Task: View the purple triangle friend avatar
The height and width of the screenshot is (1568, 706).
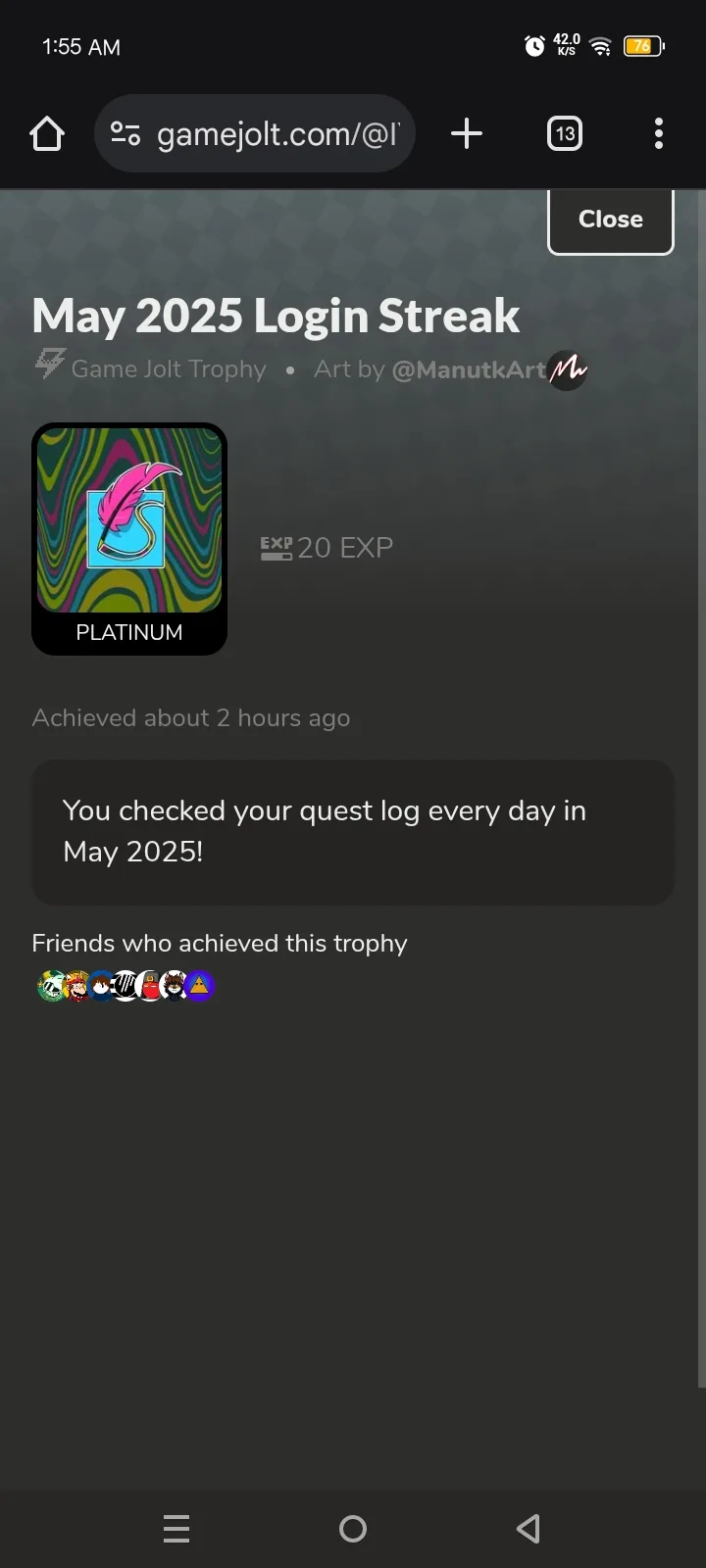Action: (199, 986)
